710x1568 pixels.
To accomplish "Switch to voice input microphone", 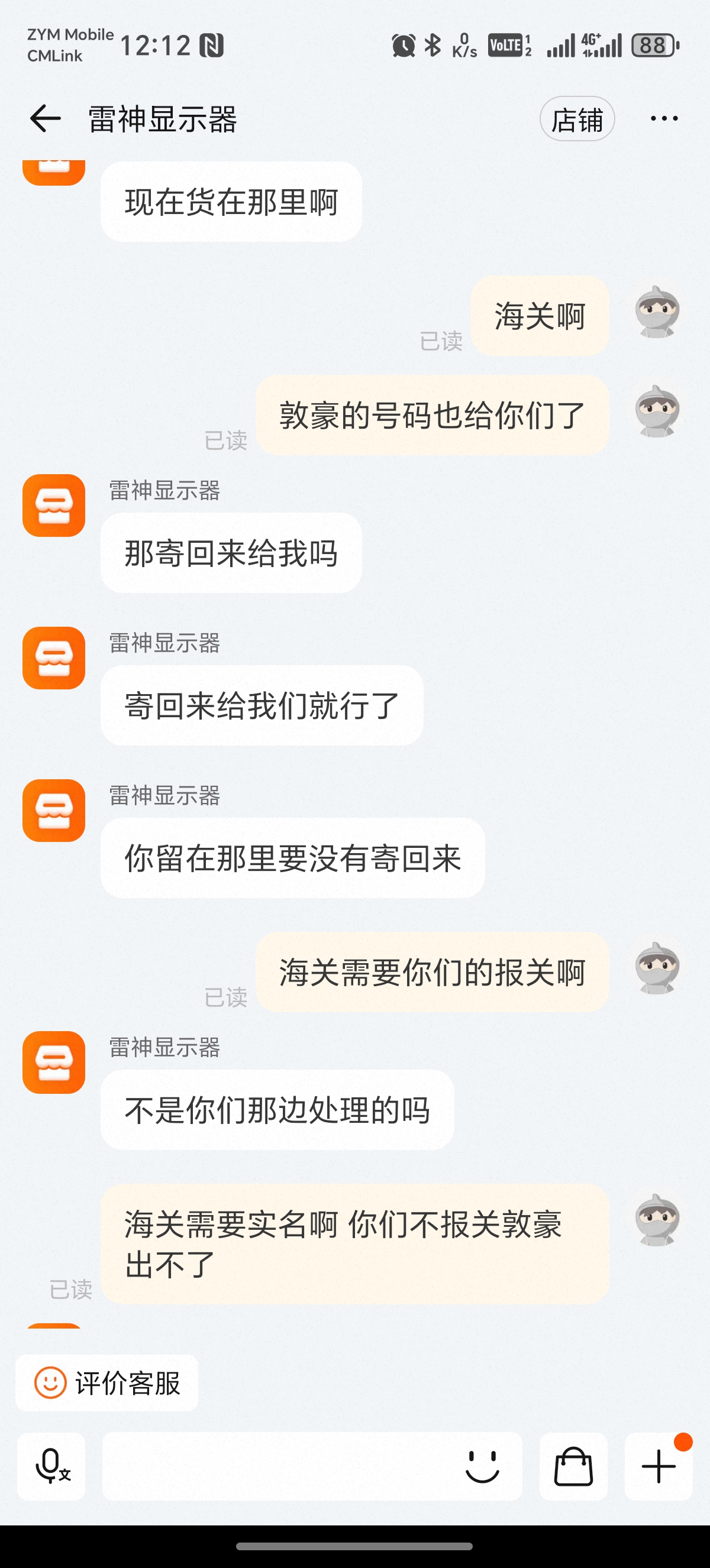I will tap(51, 1466).
